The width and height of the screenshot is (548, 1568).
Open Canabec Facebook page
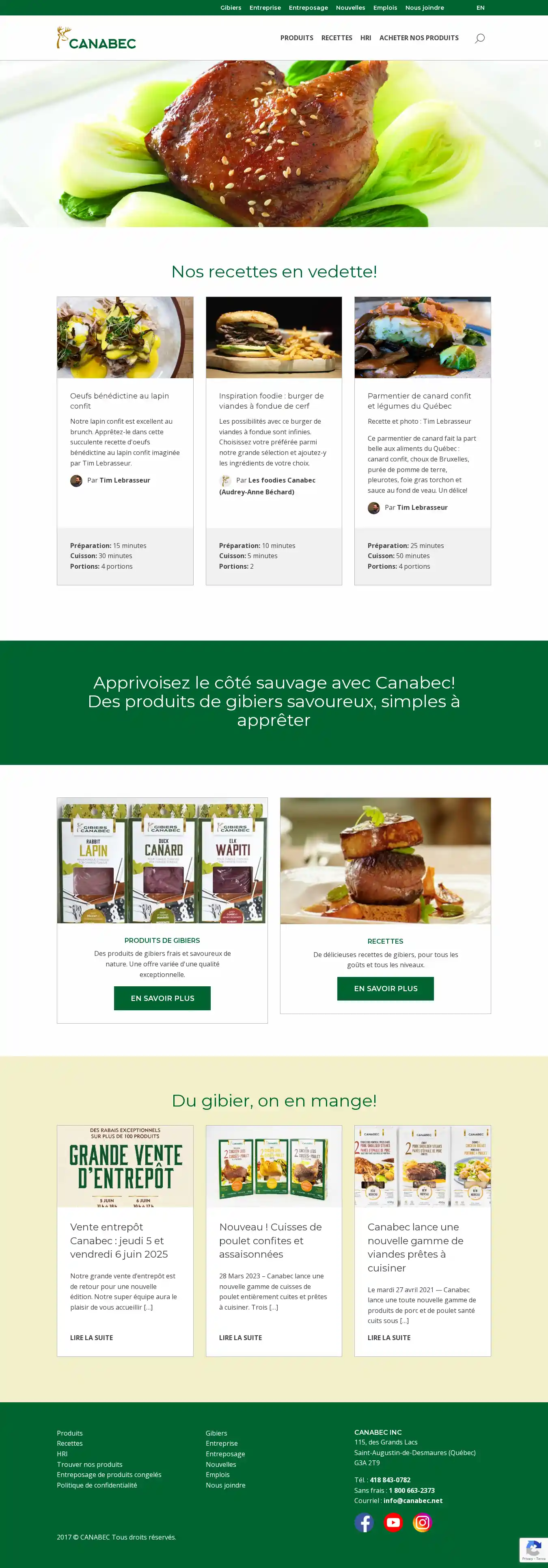point(364,1522)
